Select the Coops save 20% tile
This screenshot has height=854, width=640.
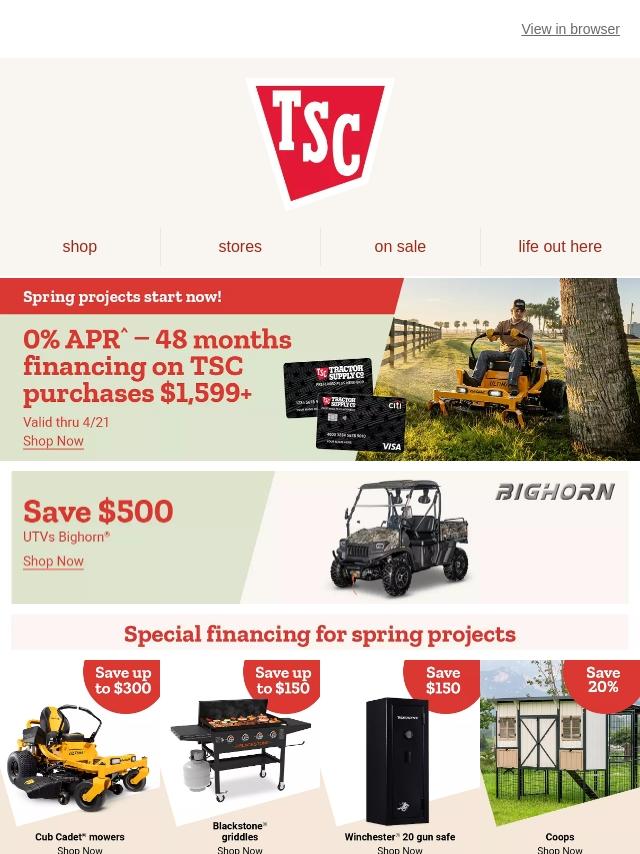tap(560, 760)
